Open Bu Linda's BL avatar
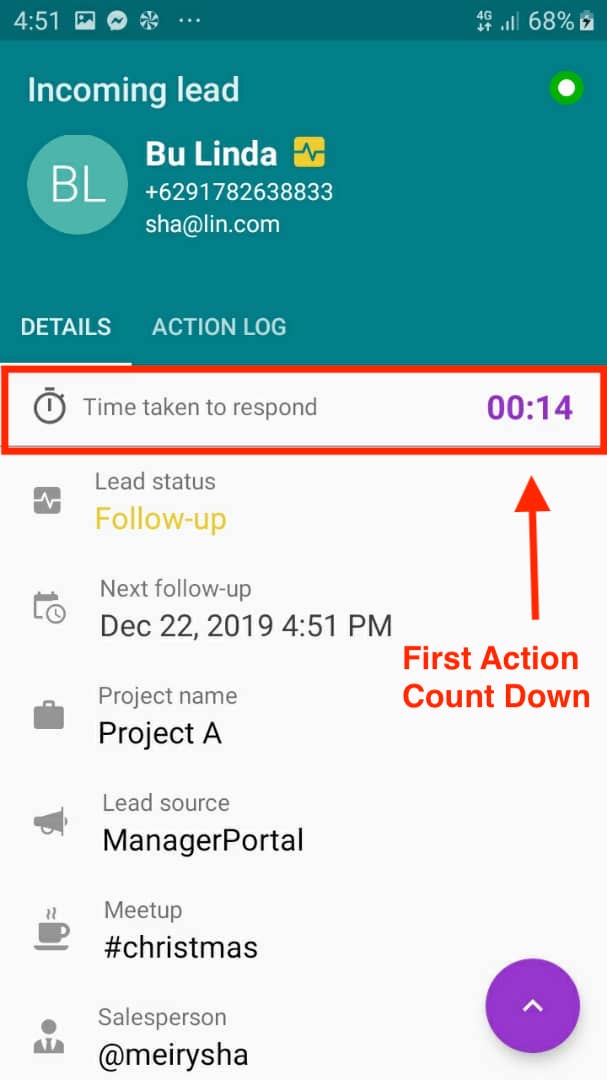 (x=77, y=185)
